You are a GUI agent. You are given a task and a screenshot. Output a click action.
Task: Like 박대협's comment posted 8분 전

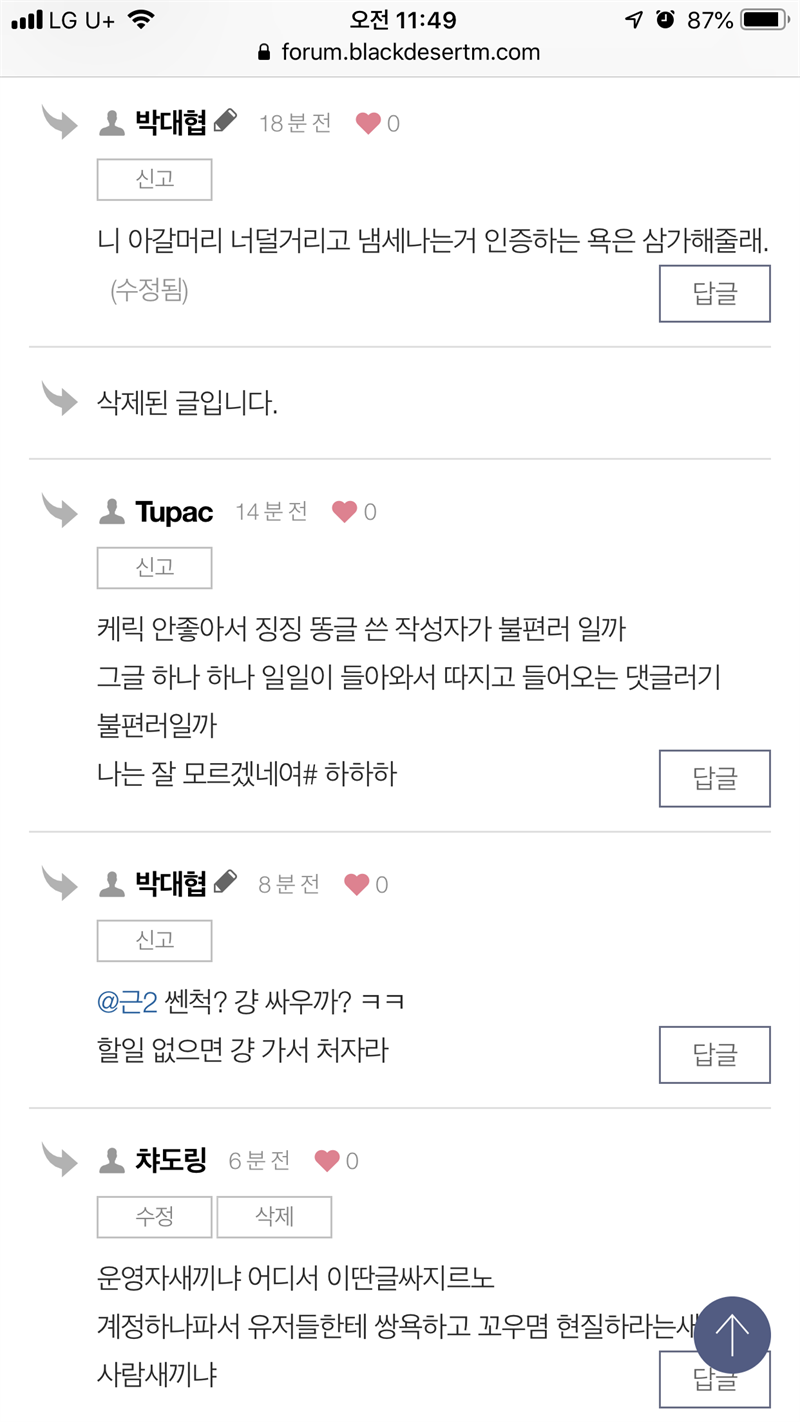click(357, 885)
